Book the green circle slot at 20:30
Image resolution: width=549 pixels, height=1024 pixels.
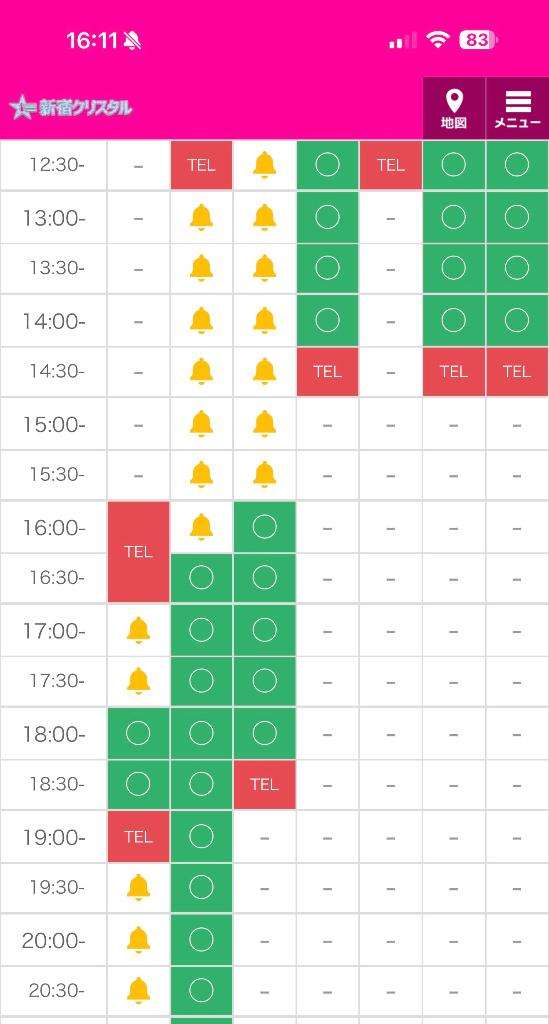point(201,990)
